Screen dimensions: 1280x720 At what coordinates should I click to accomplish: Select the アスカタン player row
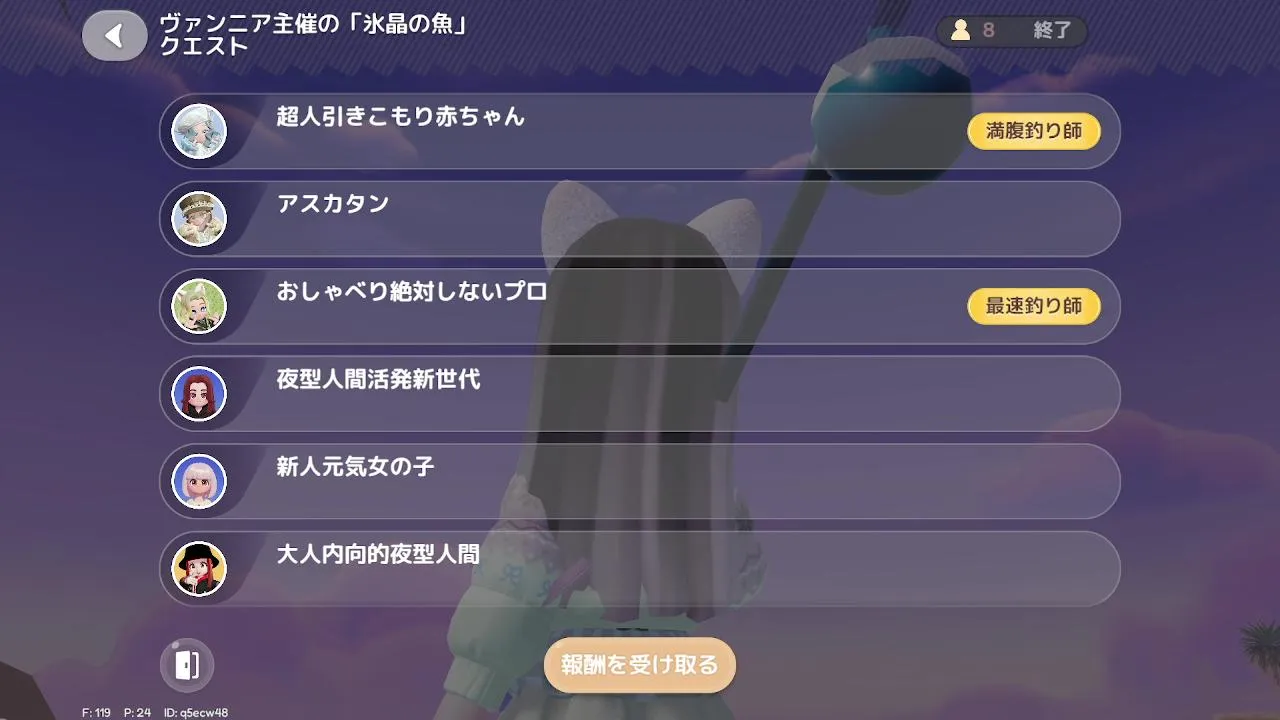pyautogui.click(x=639, y=219)
